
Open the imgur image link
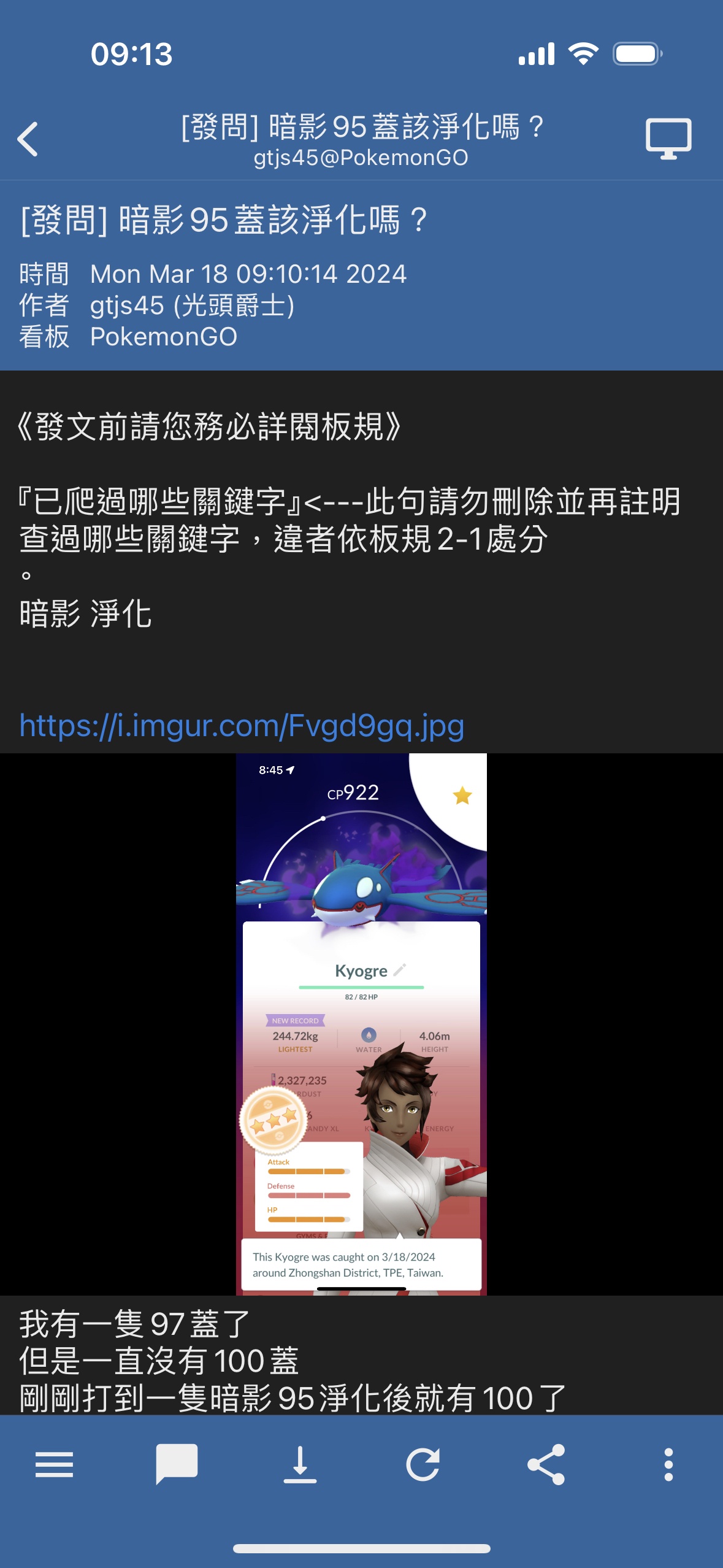click(242, 726)
